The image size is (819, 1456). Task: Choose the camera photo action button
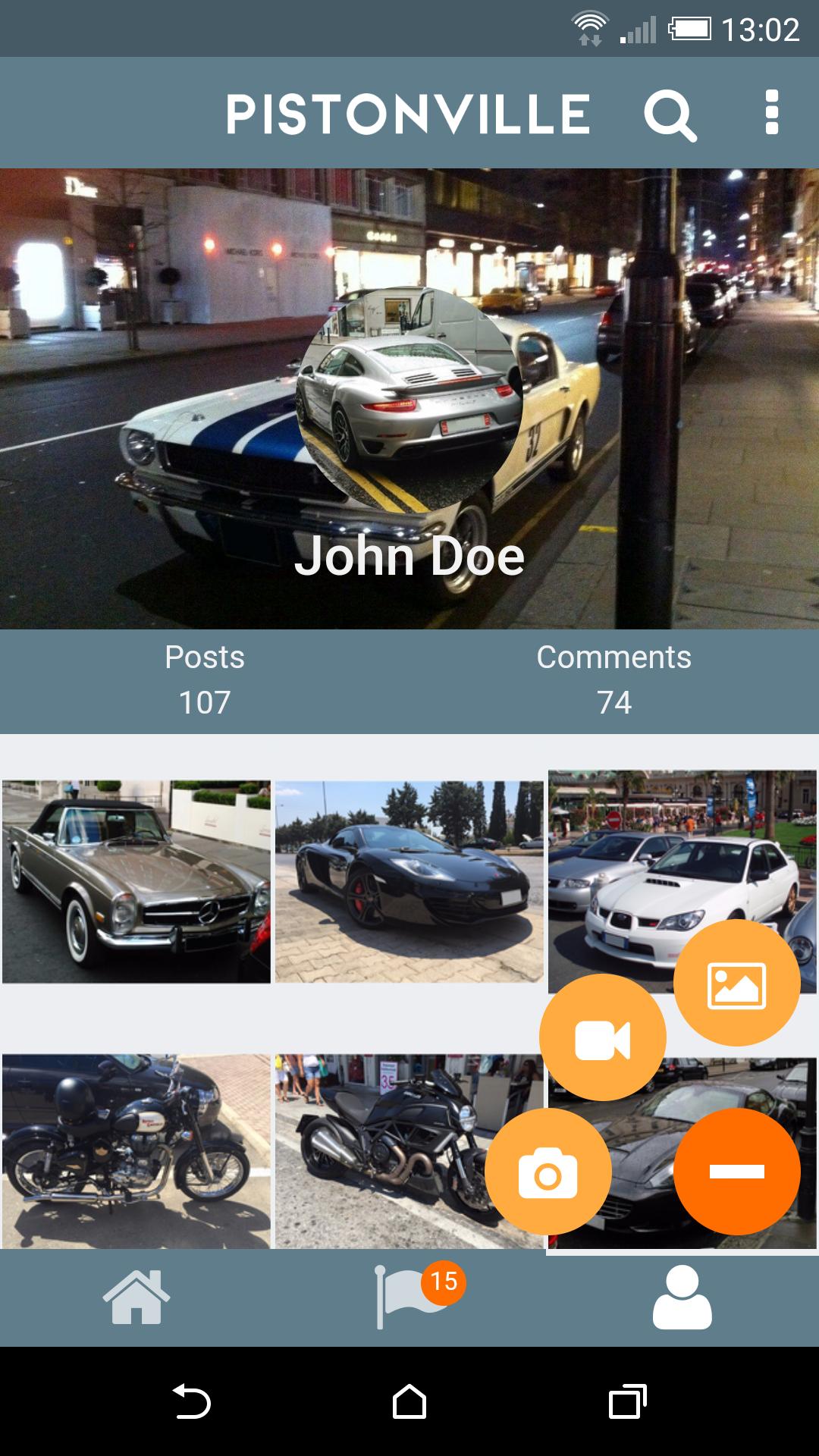pyautogui.click(x=548, y=1172)
